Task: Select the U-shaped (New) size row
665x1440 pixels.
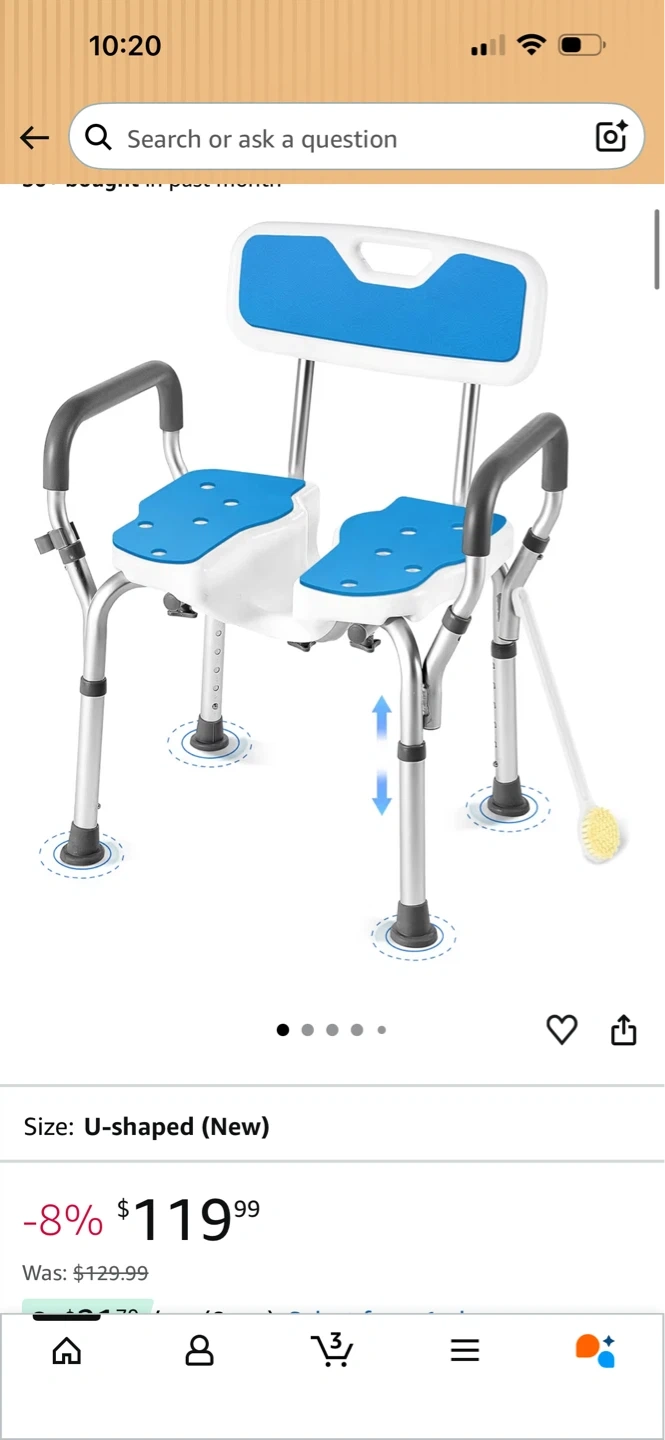Action: 332,1127
